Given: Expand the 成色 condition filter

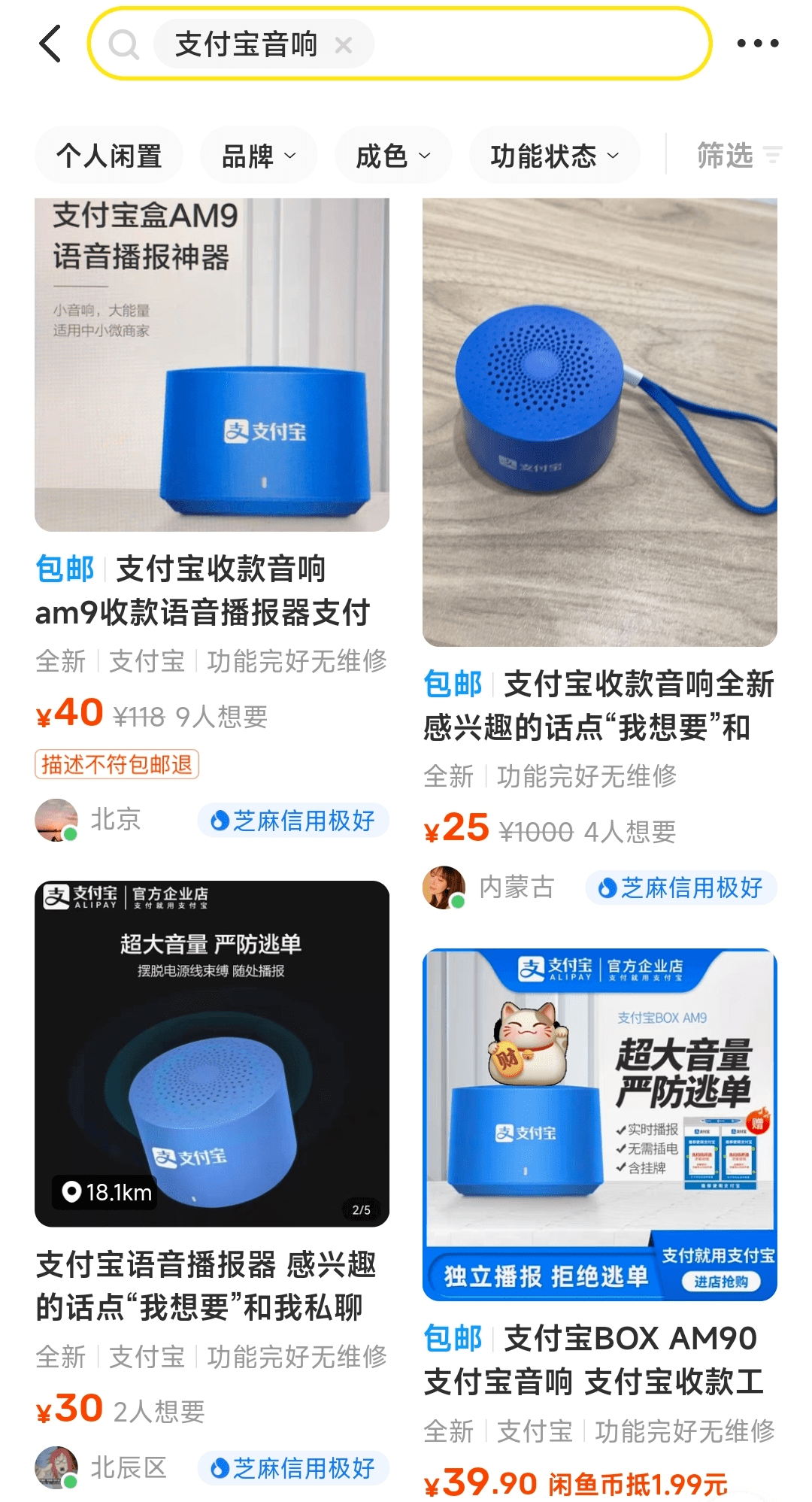Looking at the screenshot, I should pos(392,155).
